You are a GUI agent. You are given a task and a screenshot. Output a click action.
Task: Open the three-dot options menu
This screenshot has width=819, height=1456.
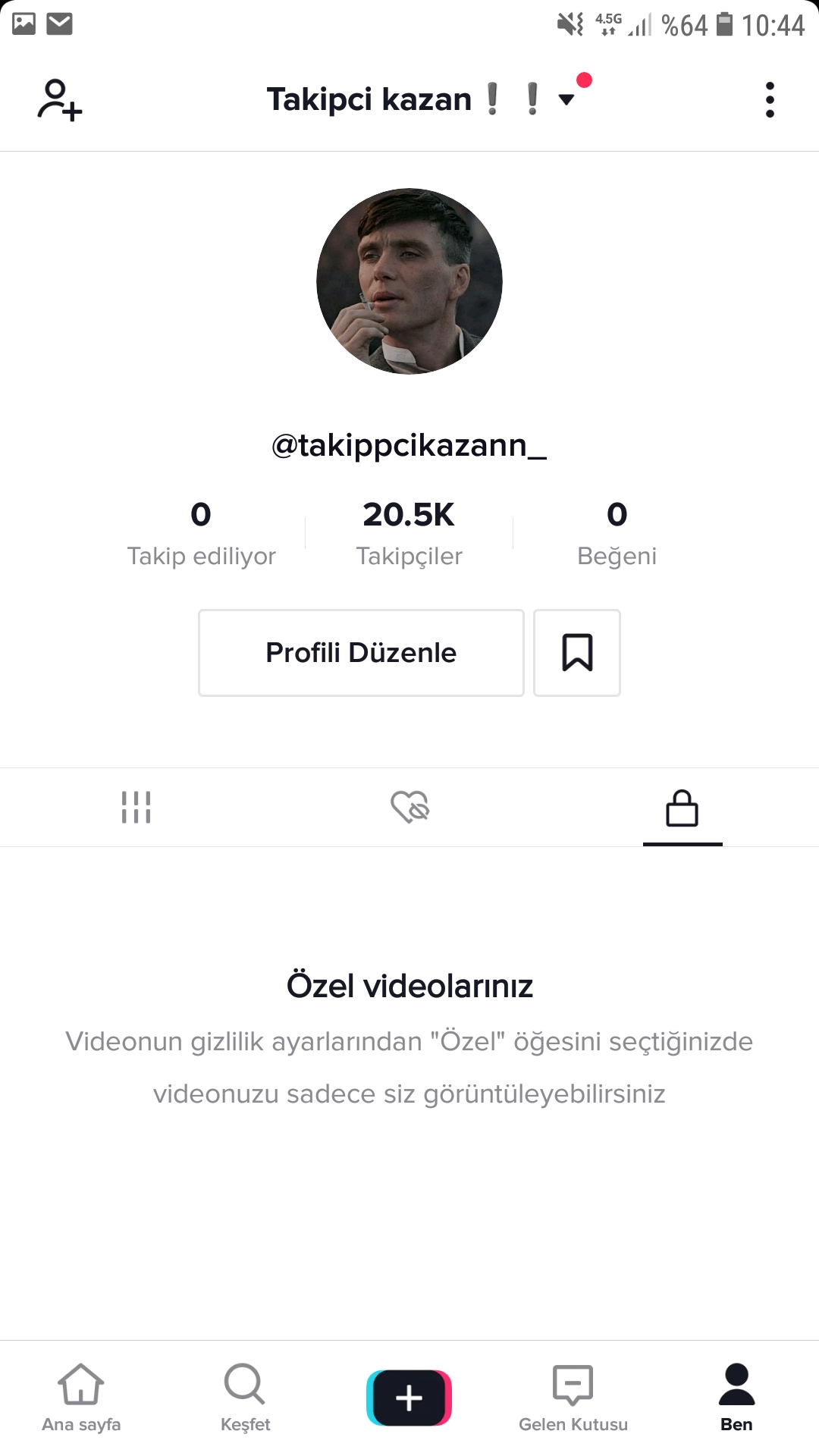tap(770, 100)
